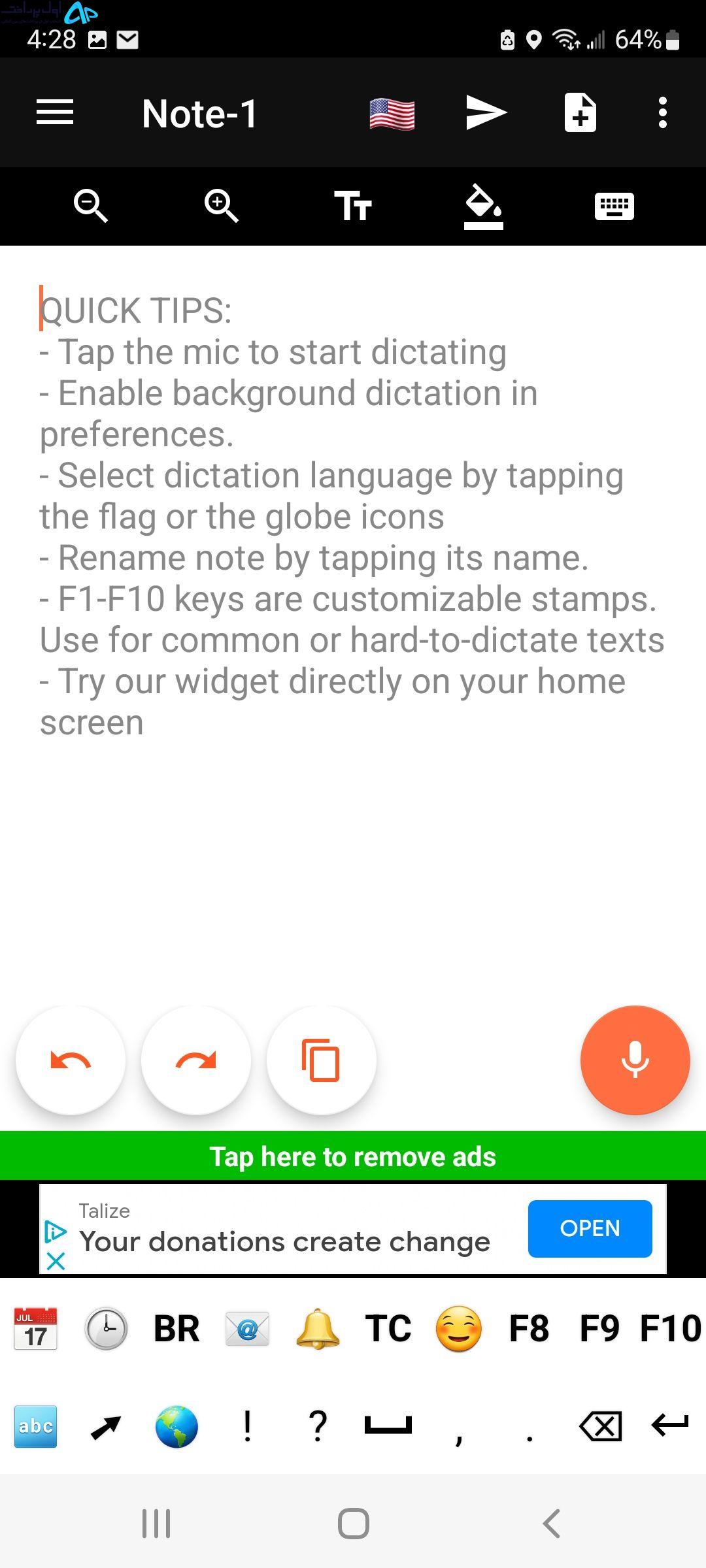Viewport: 706px width, 1568px height.
Task: Open the three-dot overflow menu
Action: 663,113
